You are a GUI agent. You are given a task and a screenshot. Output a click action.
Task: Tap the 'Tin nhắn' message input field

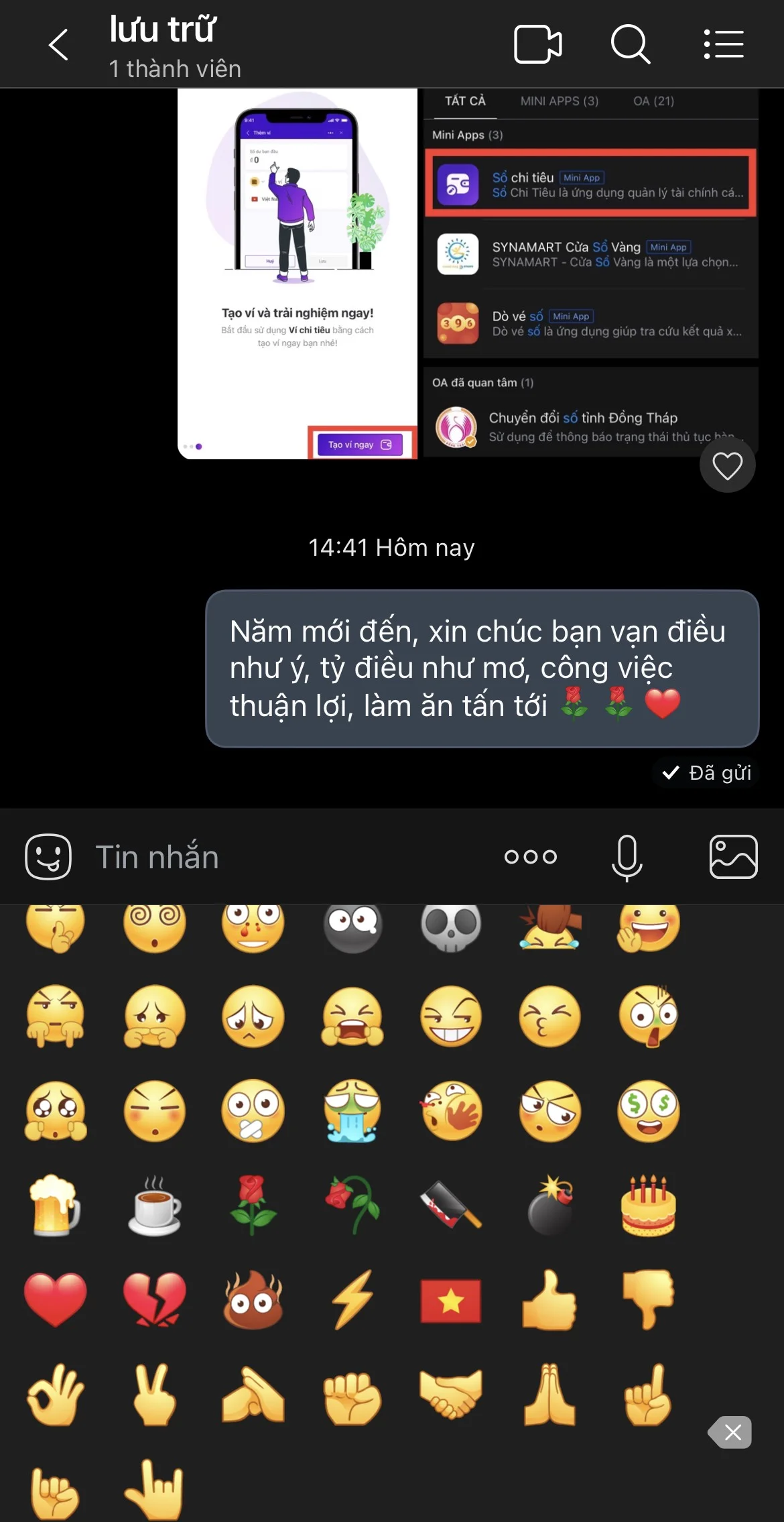coord(157,856)
